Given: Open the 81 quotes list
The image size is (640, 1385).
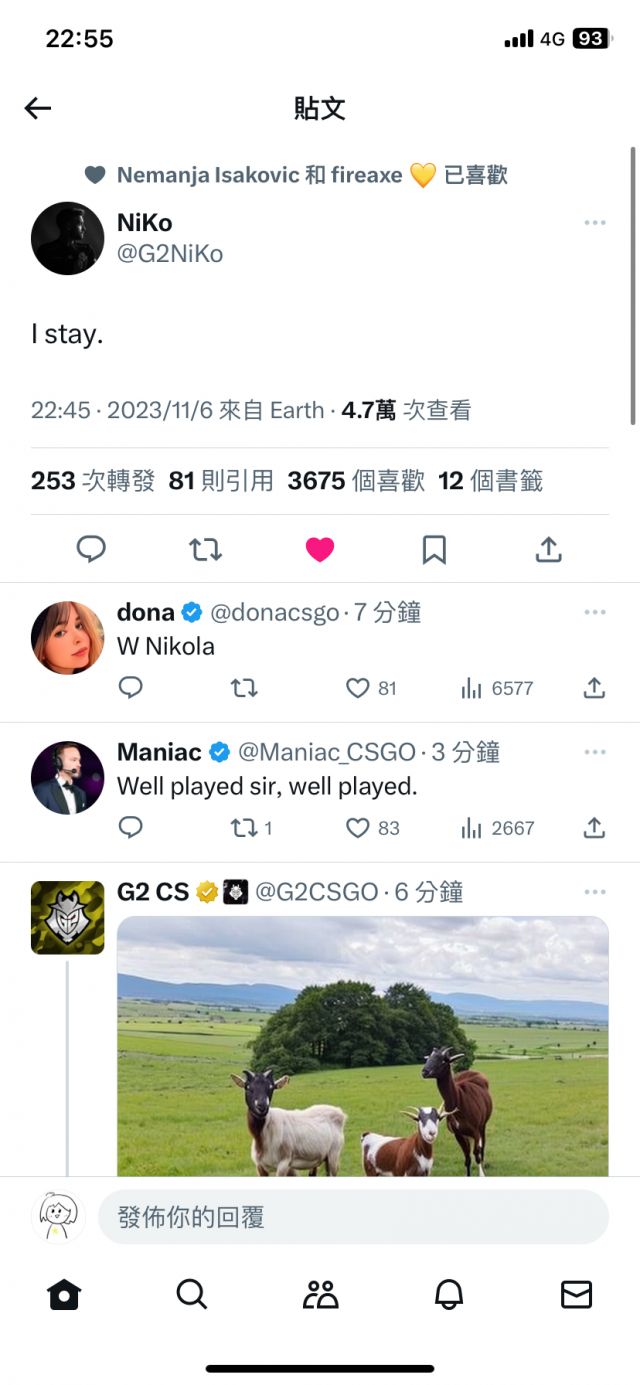Looking at the screenshot, I should (221, 481).
